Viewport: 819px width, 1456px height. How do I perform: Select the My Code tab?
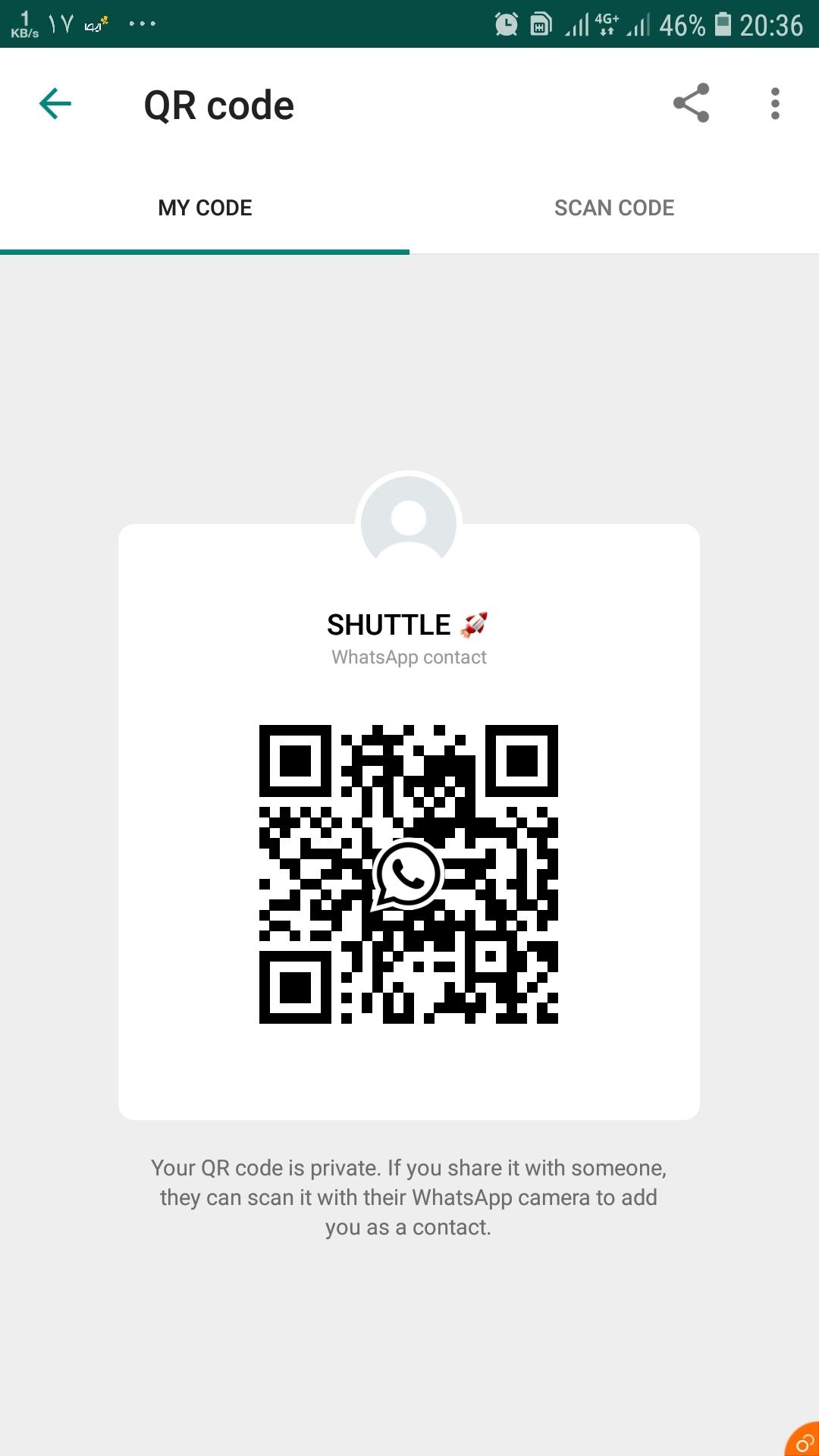pyautogui.click(x=205, y=208)
